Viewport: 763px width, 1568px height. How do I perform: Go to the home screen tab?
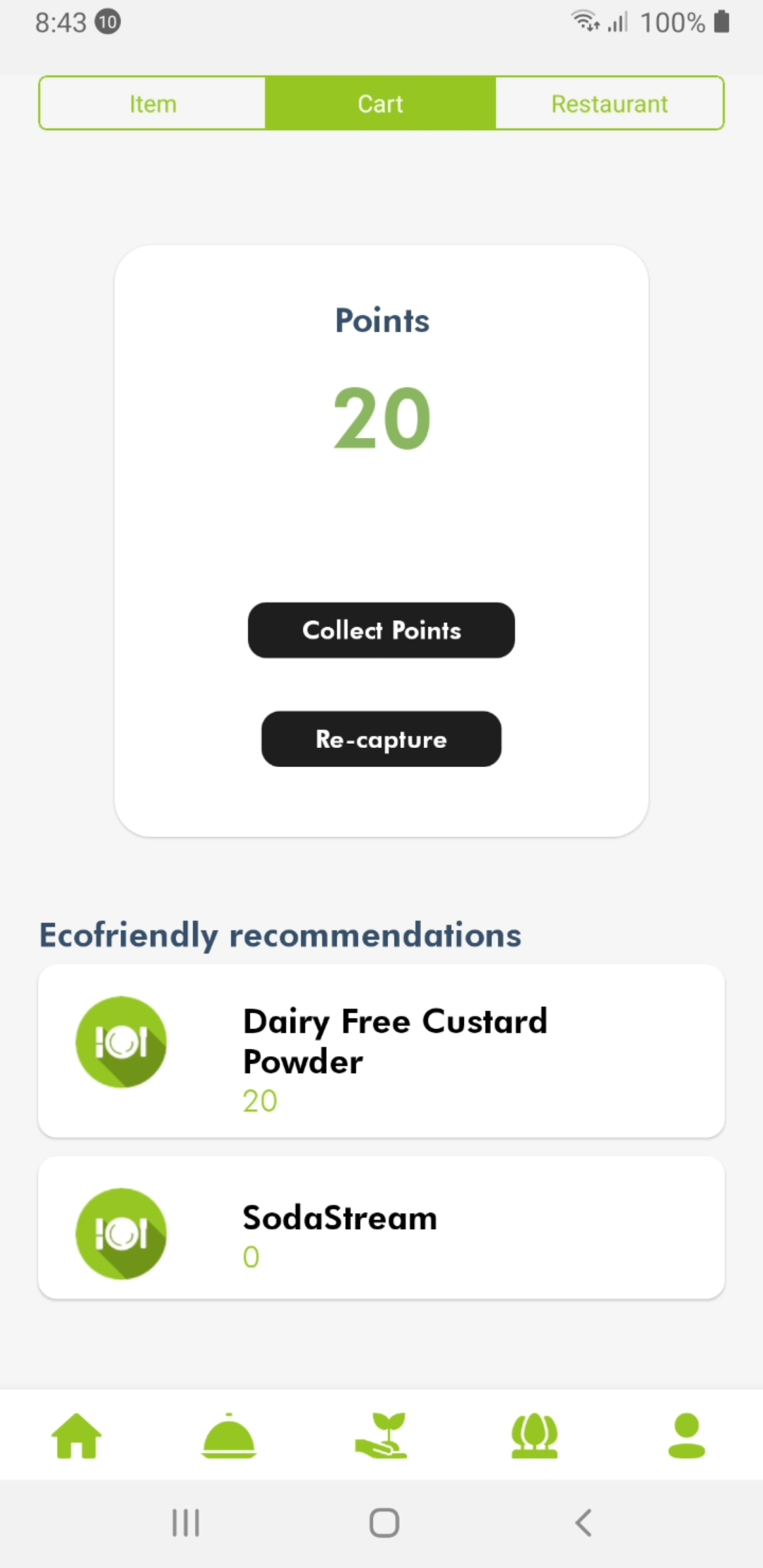(76, 1435)
